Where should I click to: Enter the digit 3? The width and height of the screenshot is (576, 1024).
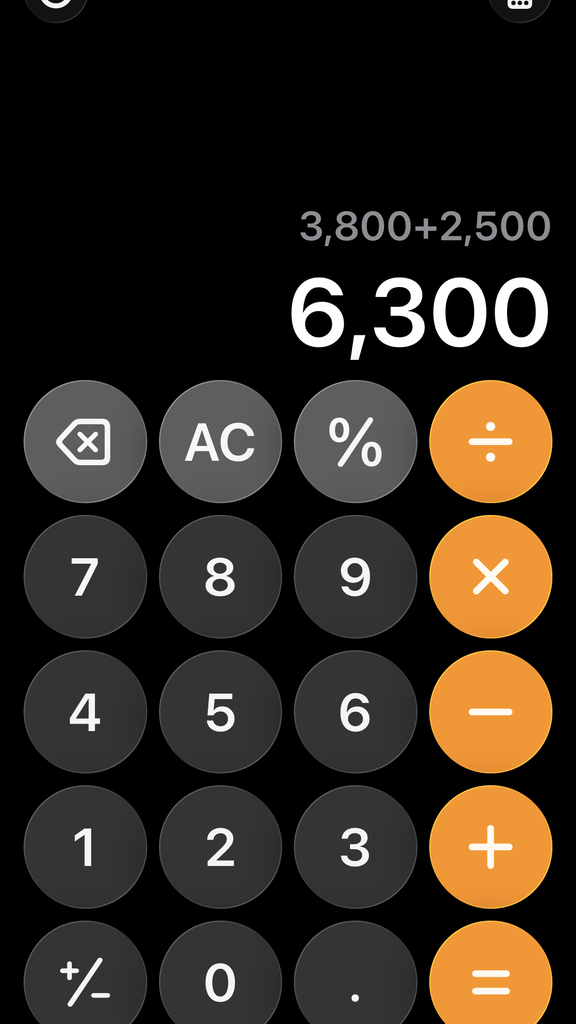click(355, 847)
